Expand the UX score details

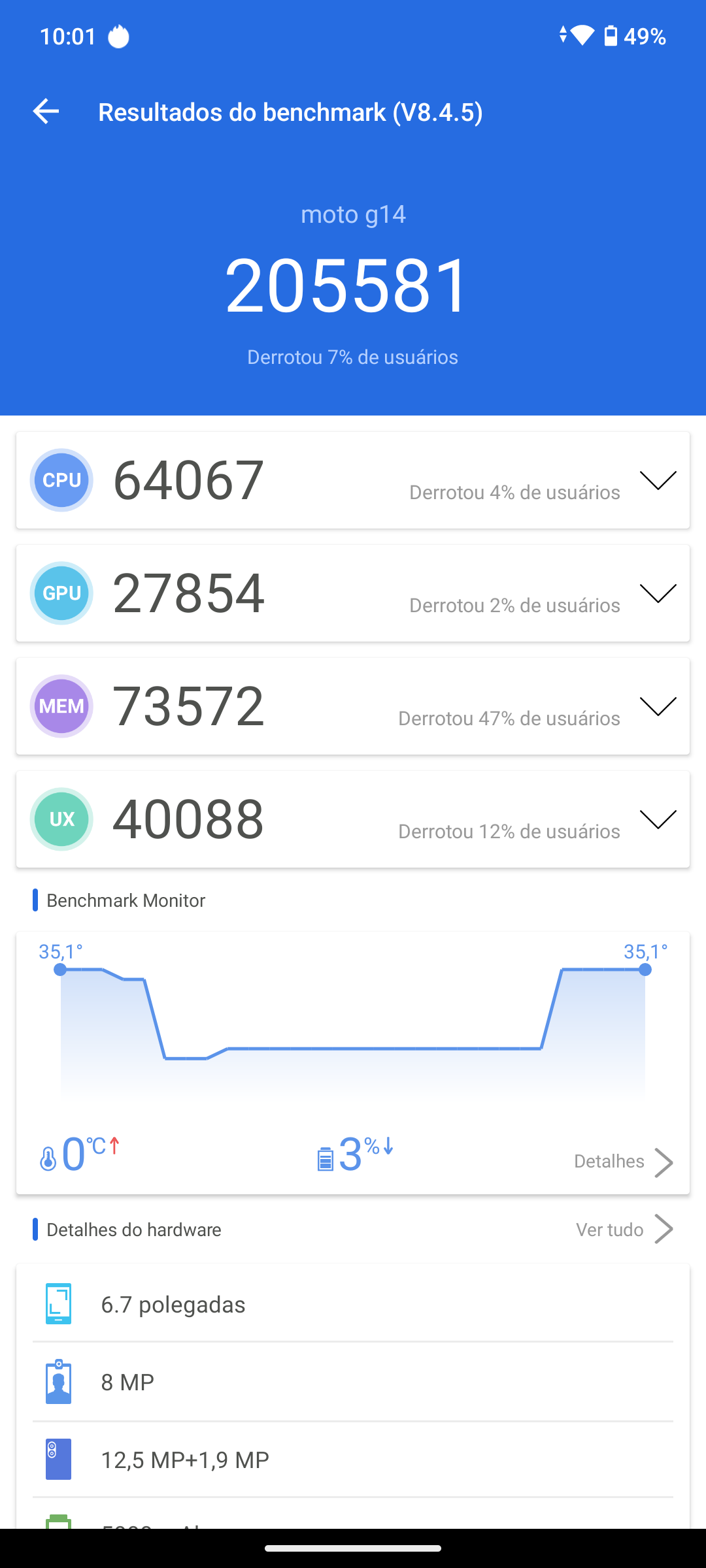658,819
